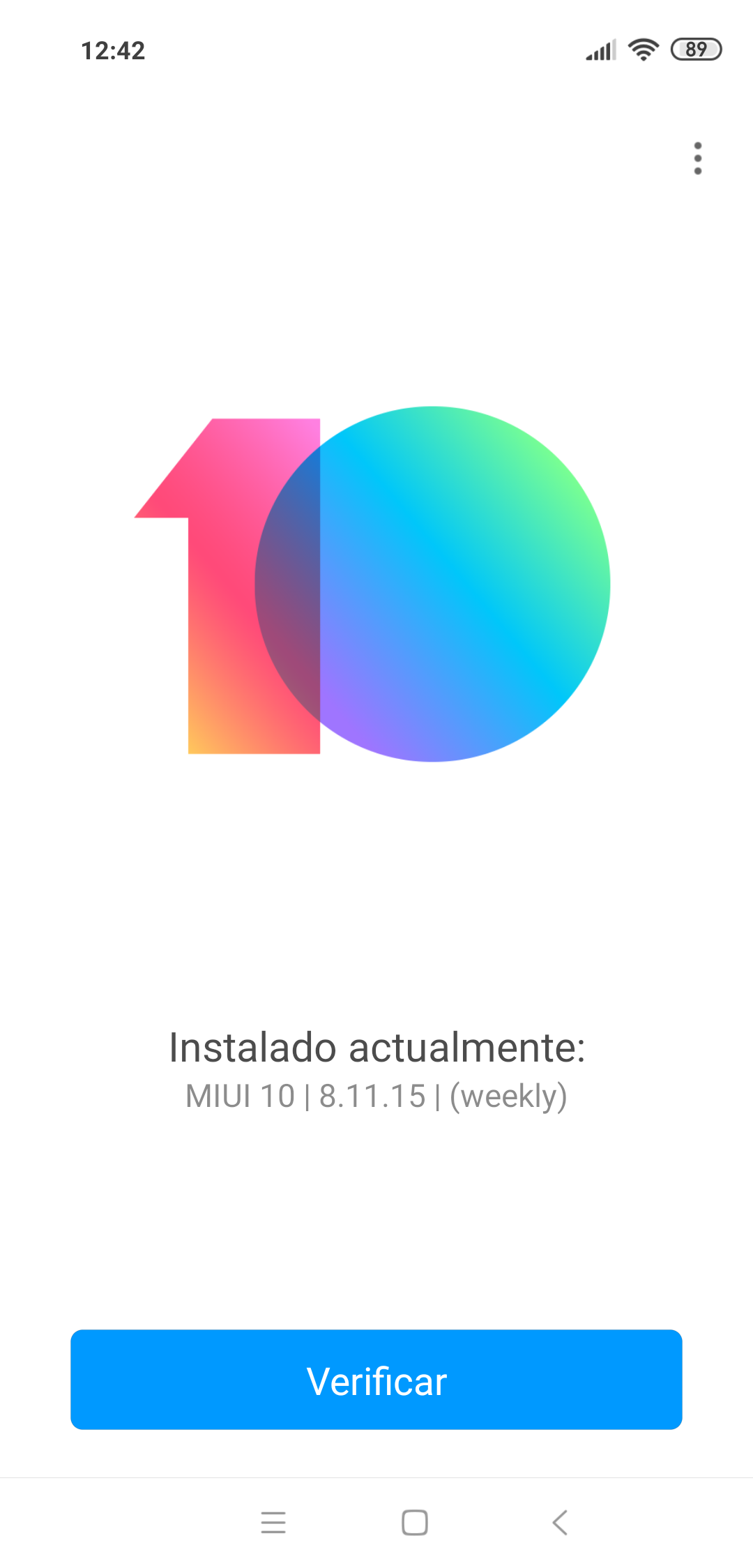Screen dimensions: 753x1568
Task: Tap the Verificar button to check for updates
Action: click(376, 1379)
